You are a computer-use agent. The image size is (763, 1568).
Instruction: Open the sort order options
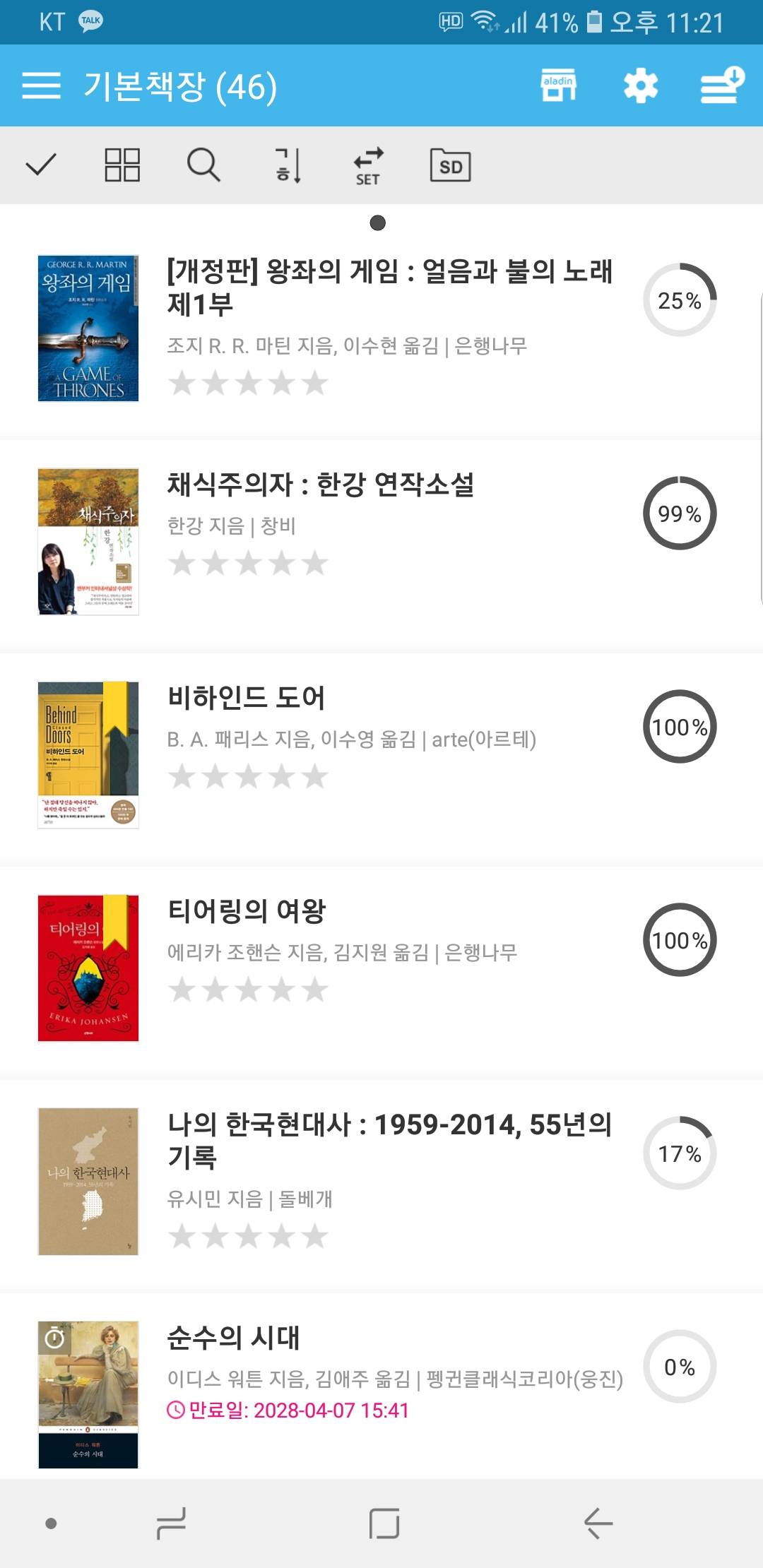coord(288,165)
